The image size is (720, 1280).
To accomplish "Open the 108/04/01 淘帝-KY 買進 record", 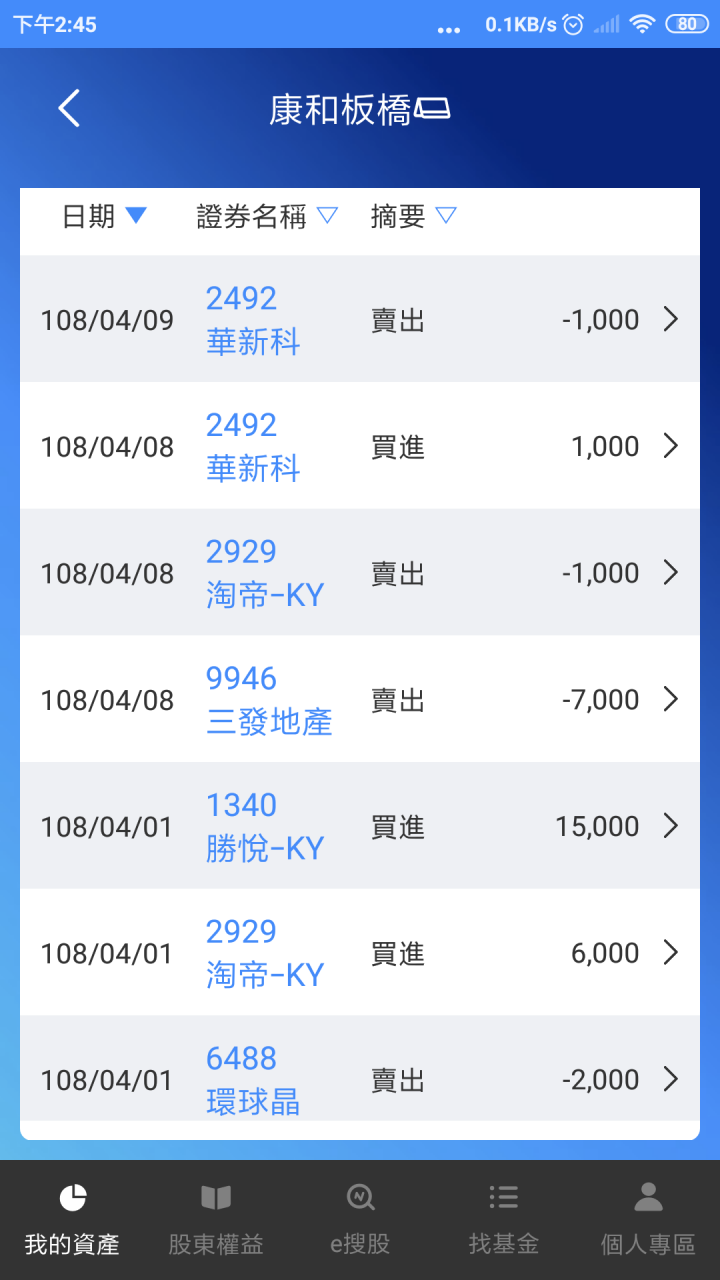I will 360,952.
